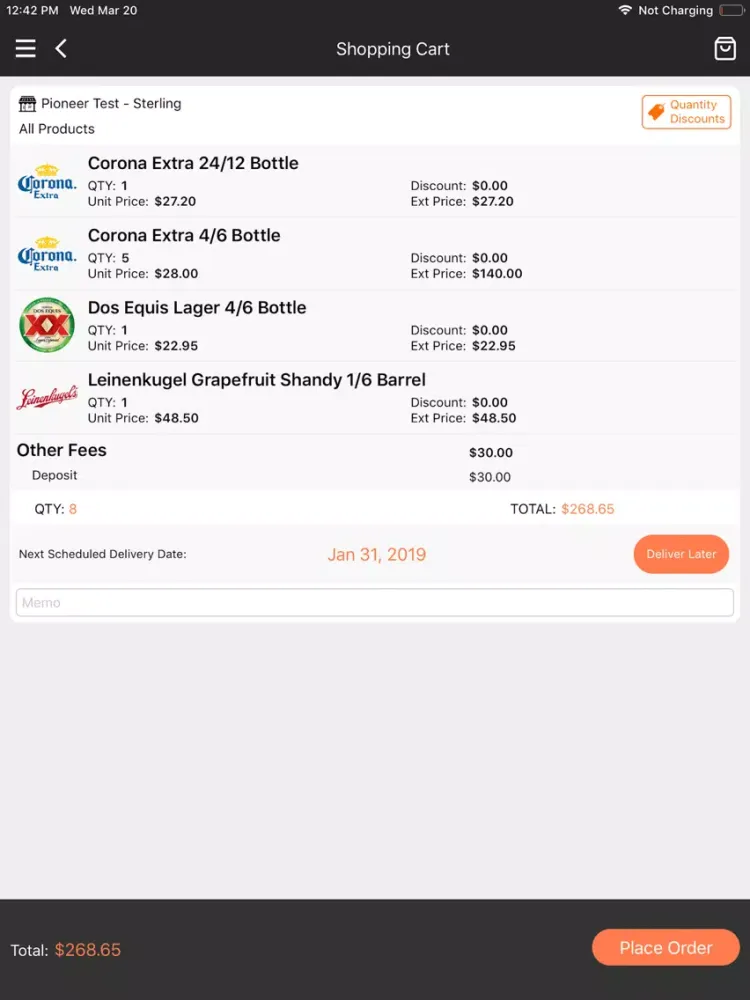This screenshot has width=750, height=1000.
Task: Open the hamburger navigation menu
Action: click(x=26, y=48)
